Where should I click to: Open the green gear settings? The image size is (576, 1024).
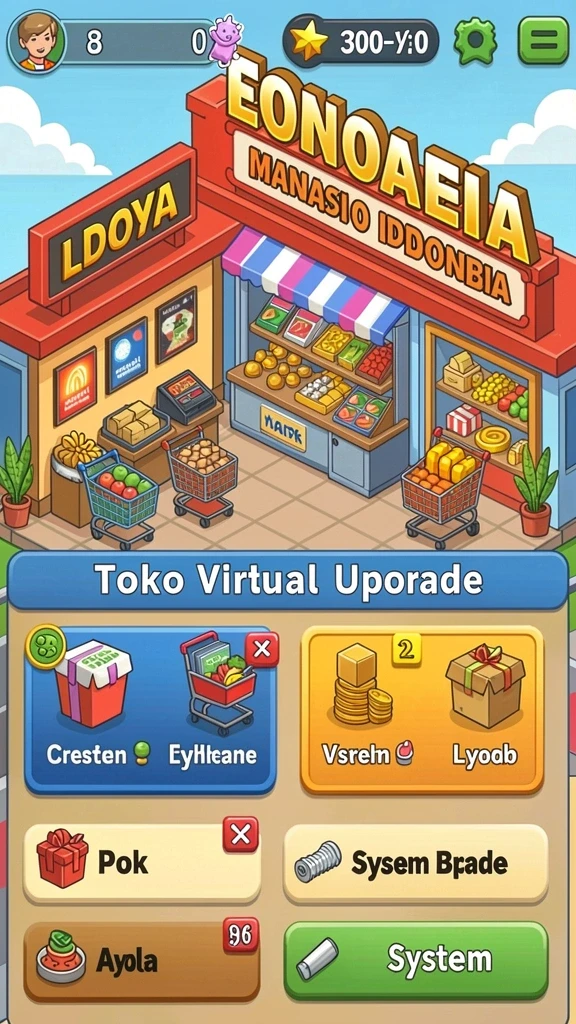[x=475, y=40]
